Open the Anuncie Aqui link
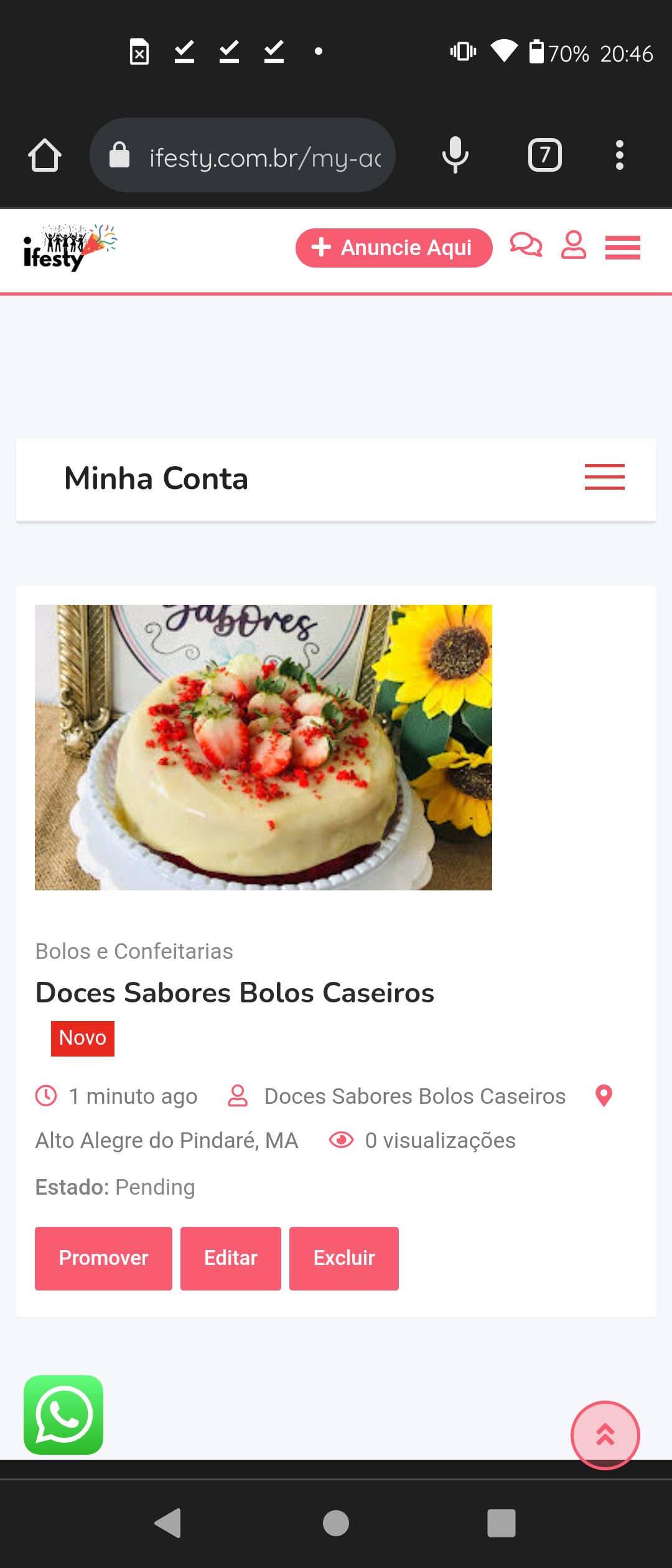 (393, 247)
